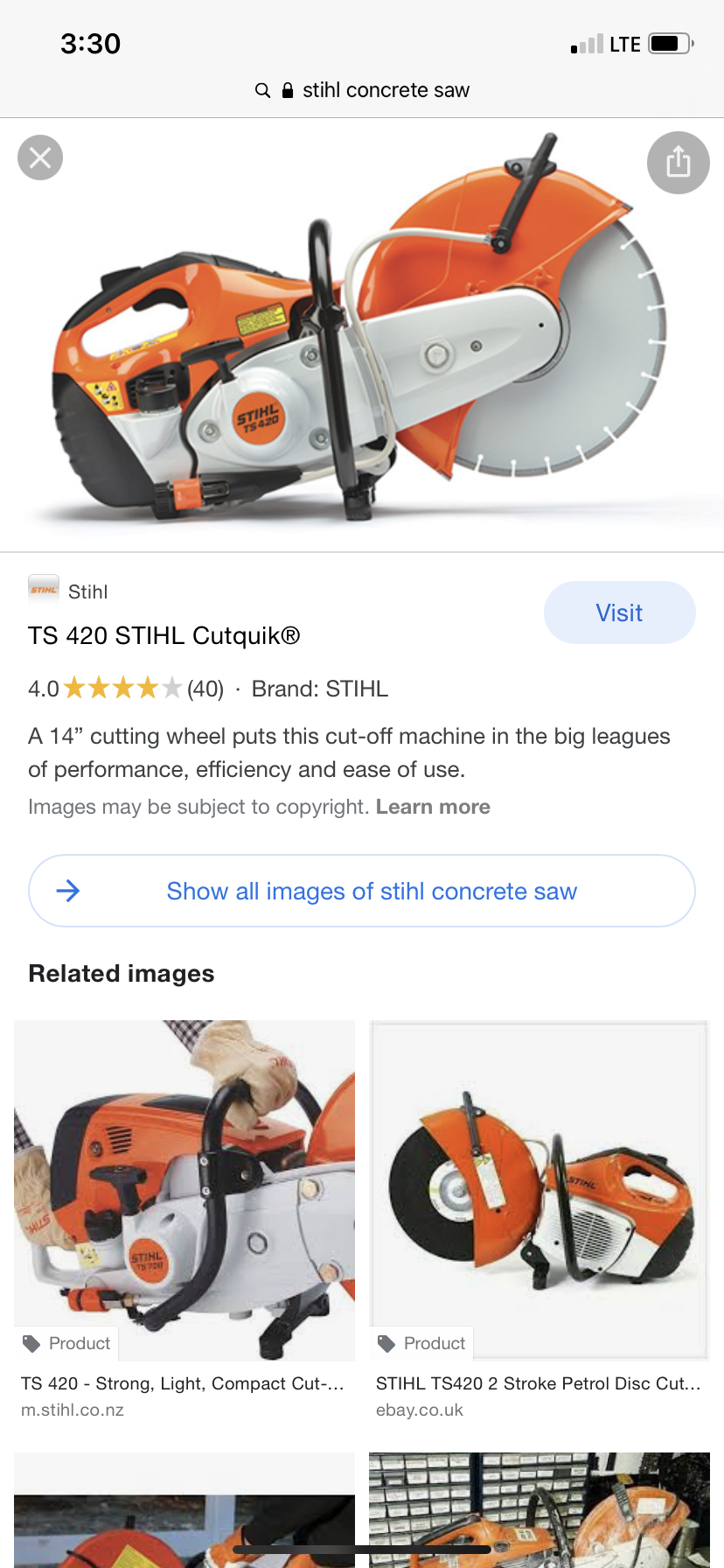
Task: Share this TS 420 image
Action: pyautogui.click(x=678, y=163)
